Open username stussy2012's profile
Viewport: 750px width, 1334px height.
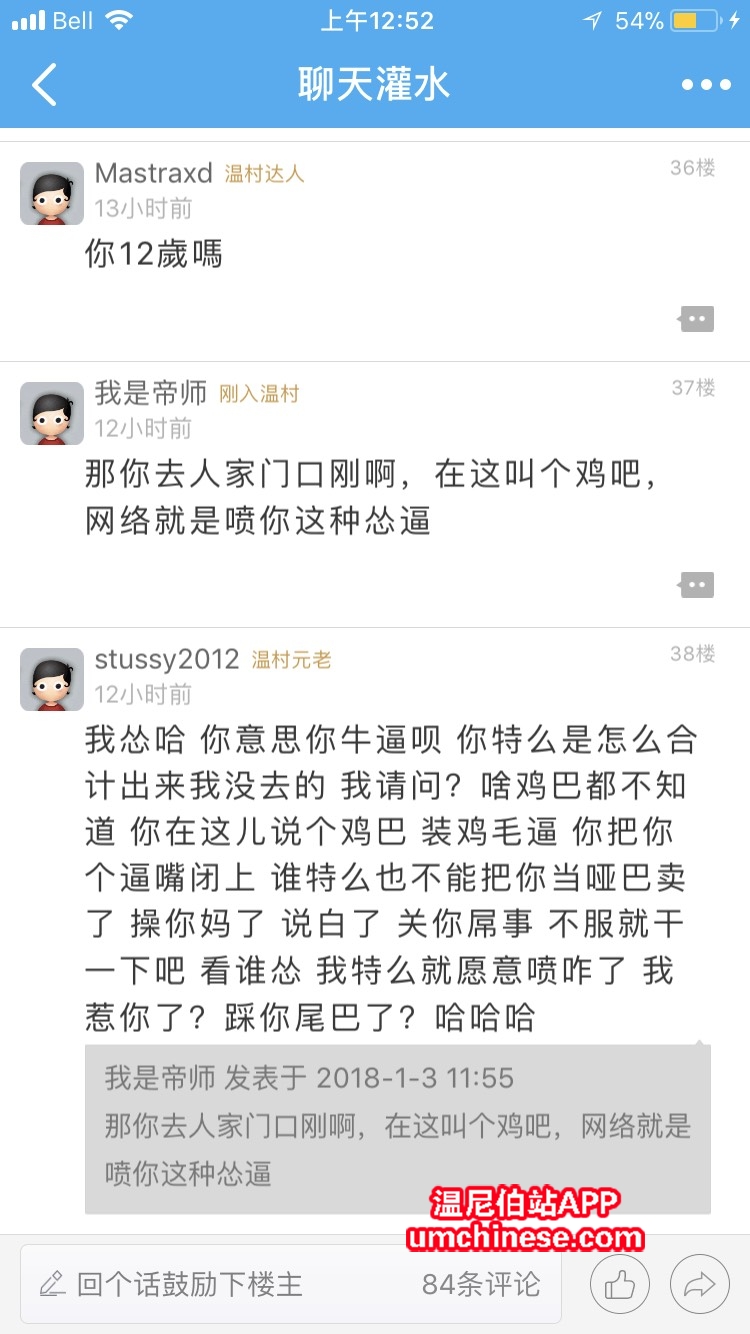166,659
